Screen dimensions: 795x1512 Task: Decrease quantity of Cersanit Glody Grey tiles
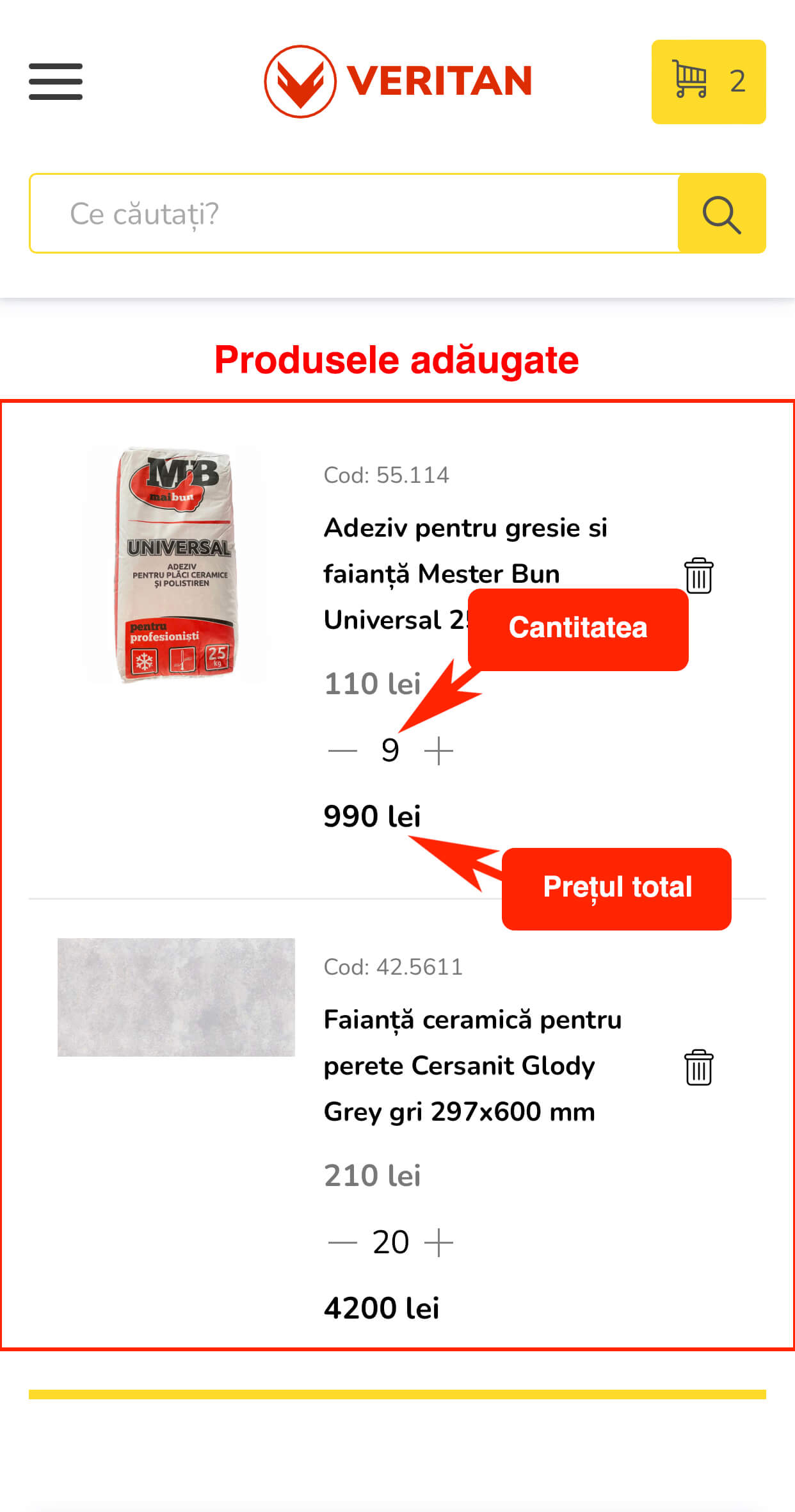(x=342, y=1242)
